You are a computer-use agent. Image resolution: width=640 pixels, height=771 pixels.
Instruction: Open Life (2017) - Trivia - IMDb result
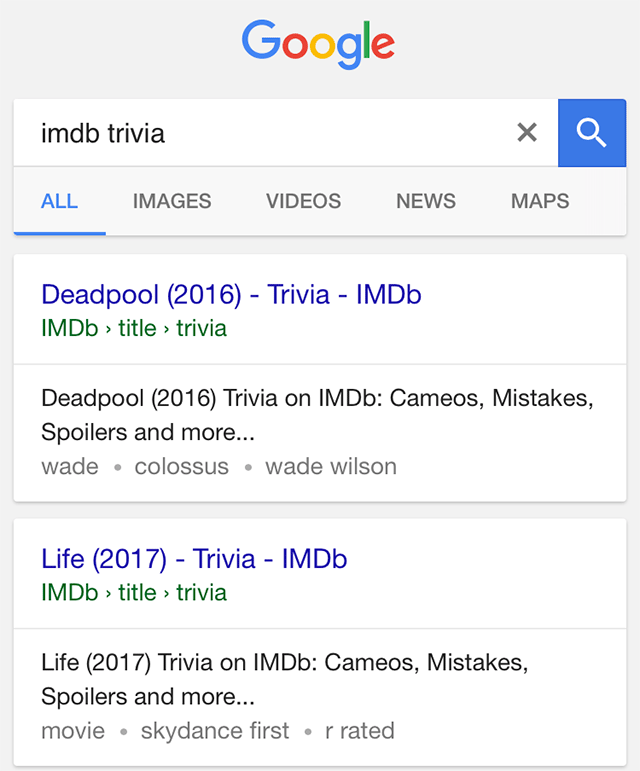[x=194, y=558]
